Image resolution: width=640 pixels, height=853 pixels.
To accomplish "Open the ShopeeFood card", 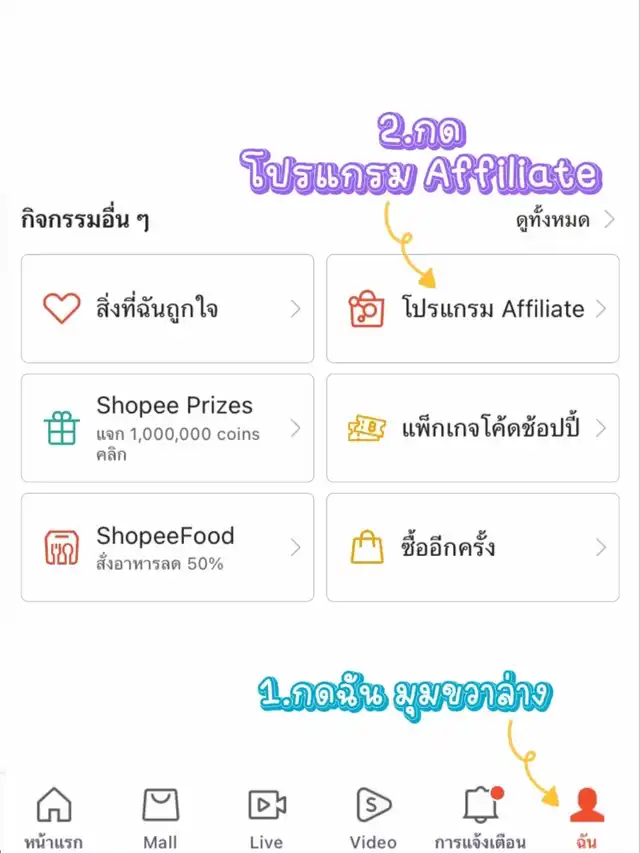I will [x=167, y=547].
